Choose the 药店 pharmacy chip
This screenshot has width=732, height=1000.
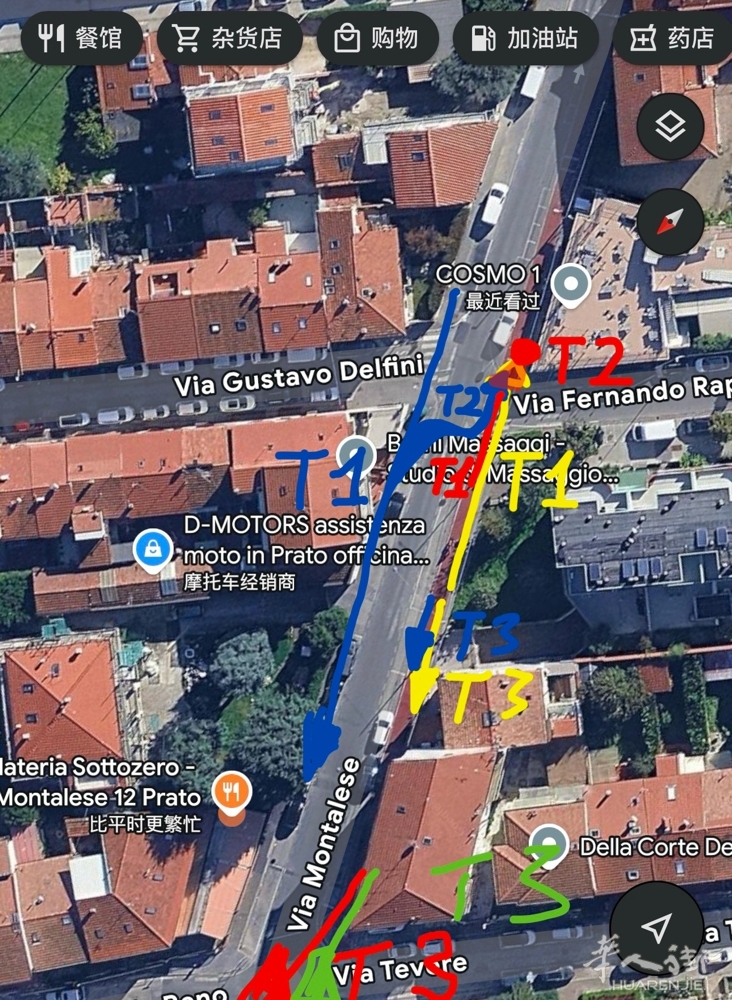click(674, 39)
